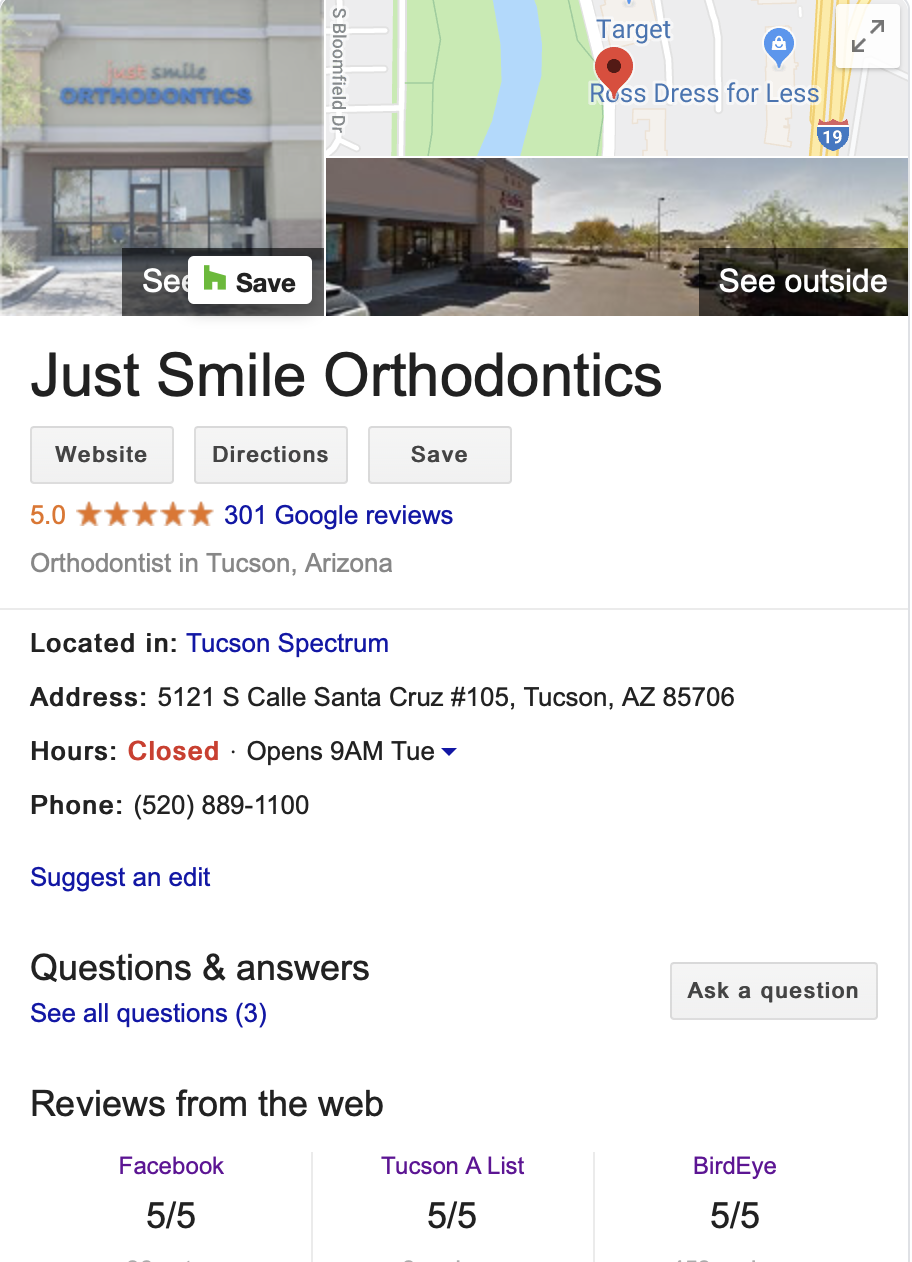The width and height of the screenshot is (912, 1262).
Task: Open the 301 Google reviews link
Action: click(338, 515)
